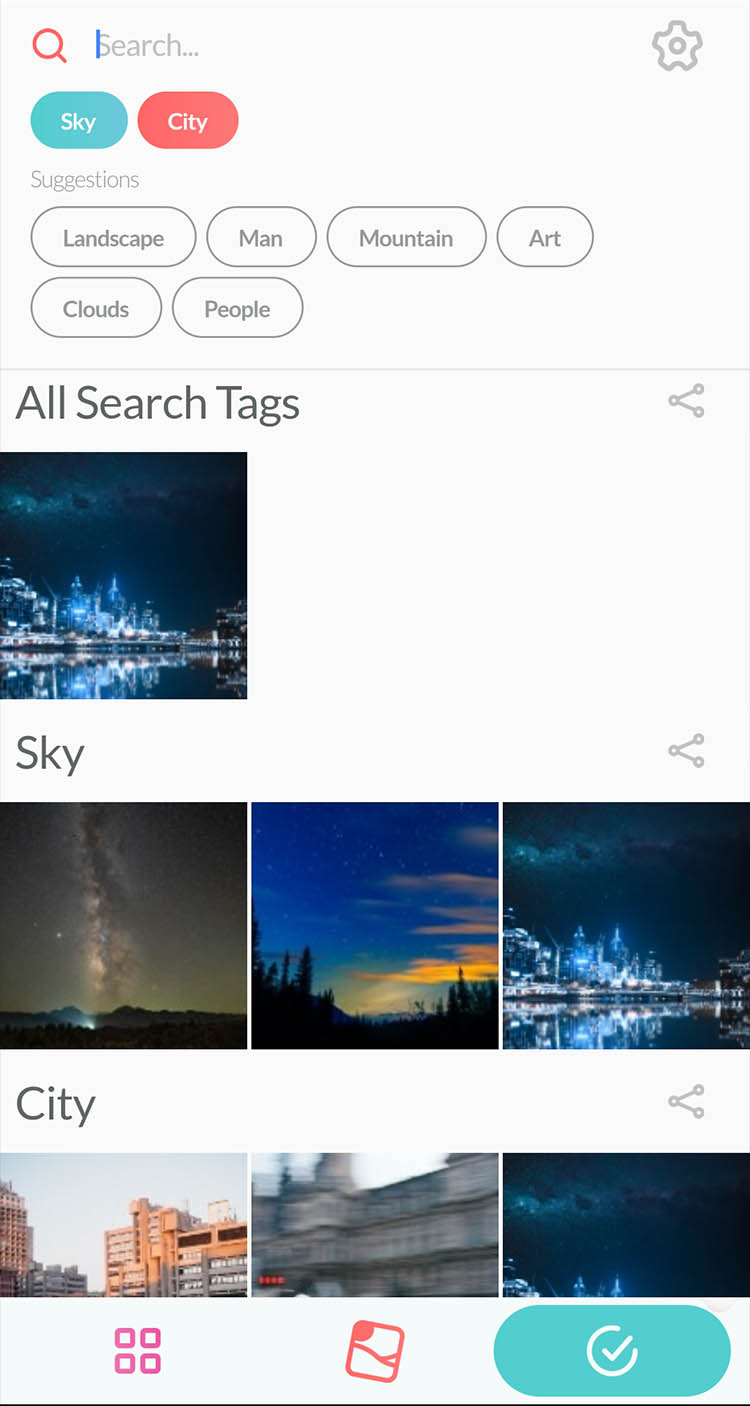The height and width of the screenshot is (1406, 750).
Task: Select the People suggestion chip
Action: pos(237,309)
